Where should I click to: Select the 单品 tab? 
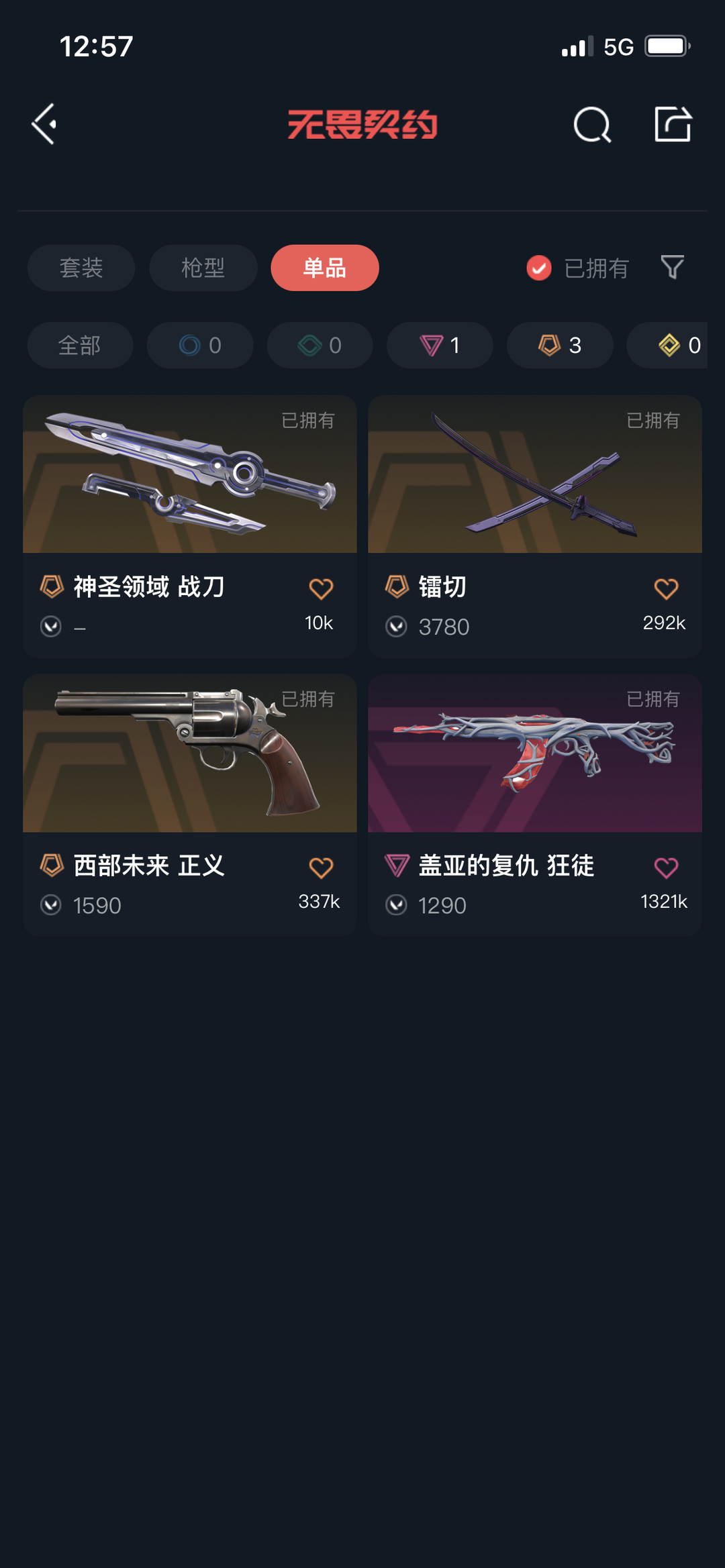[x=325, y=268]
